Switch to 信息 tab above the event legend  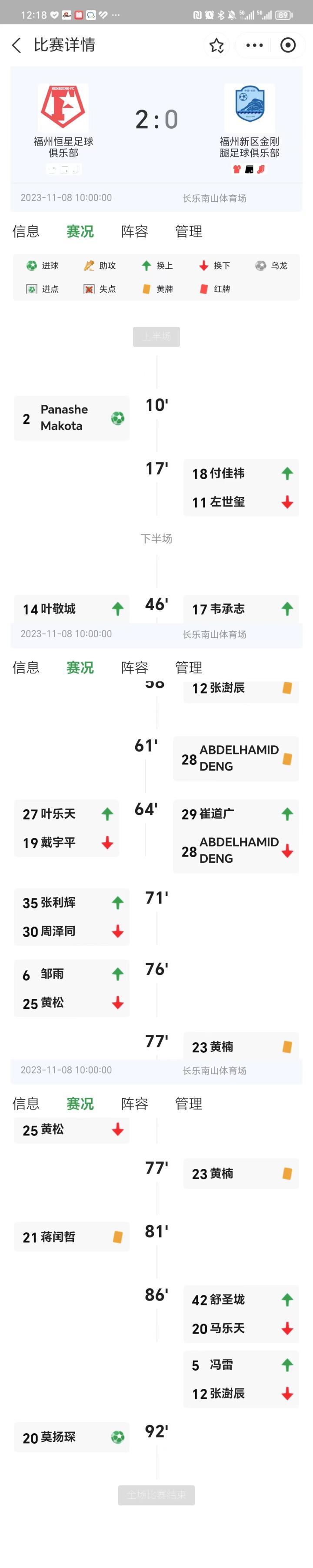pos(26,231)
